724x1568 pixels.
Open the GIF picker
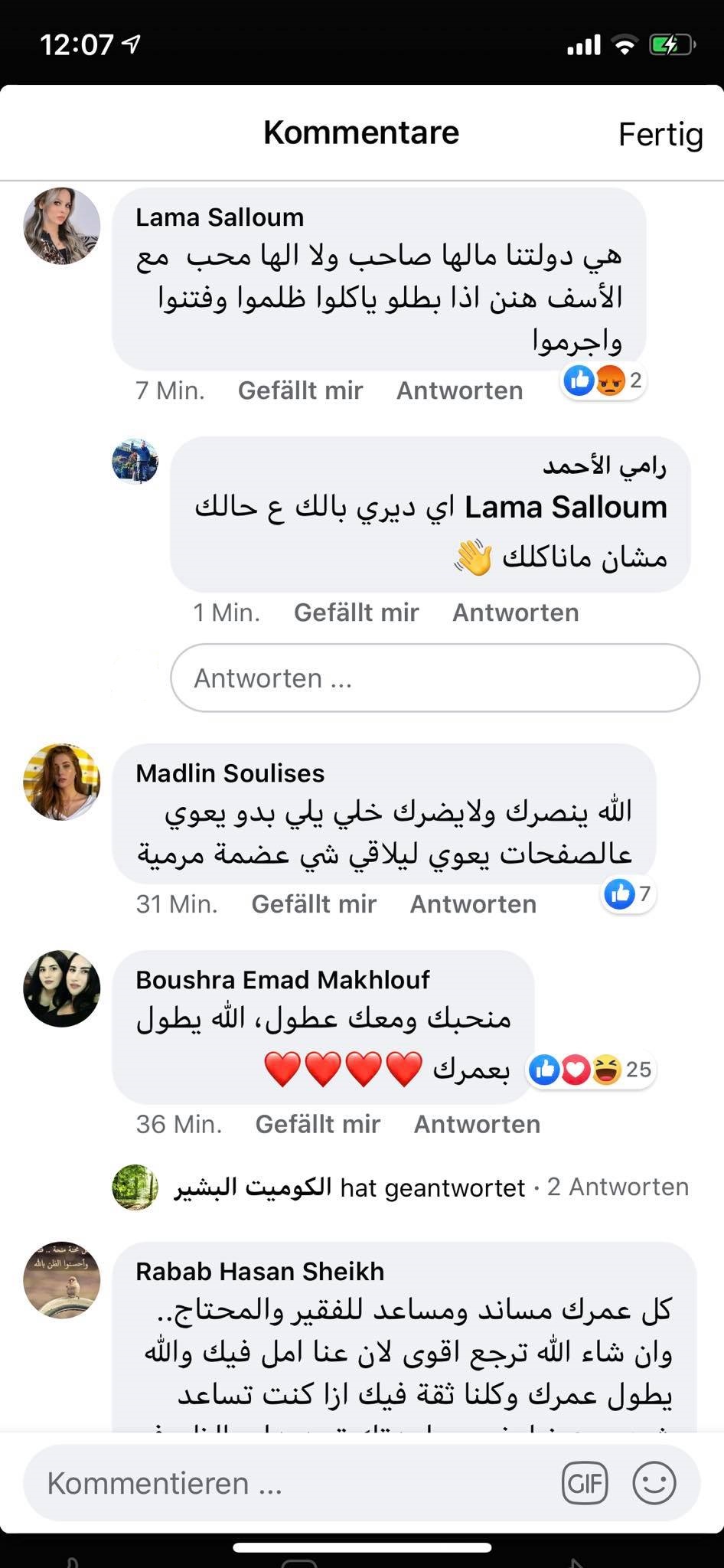[585, 1484]
